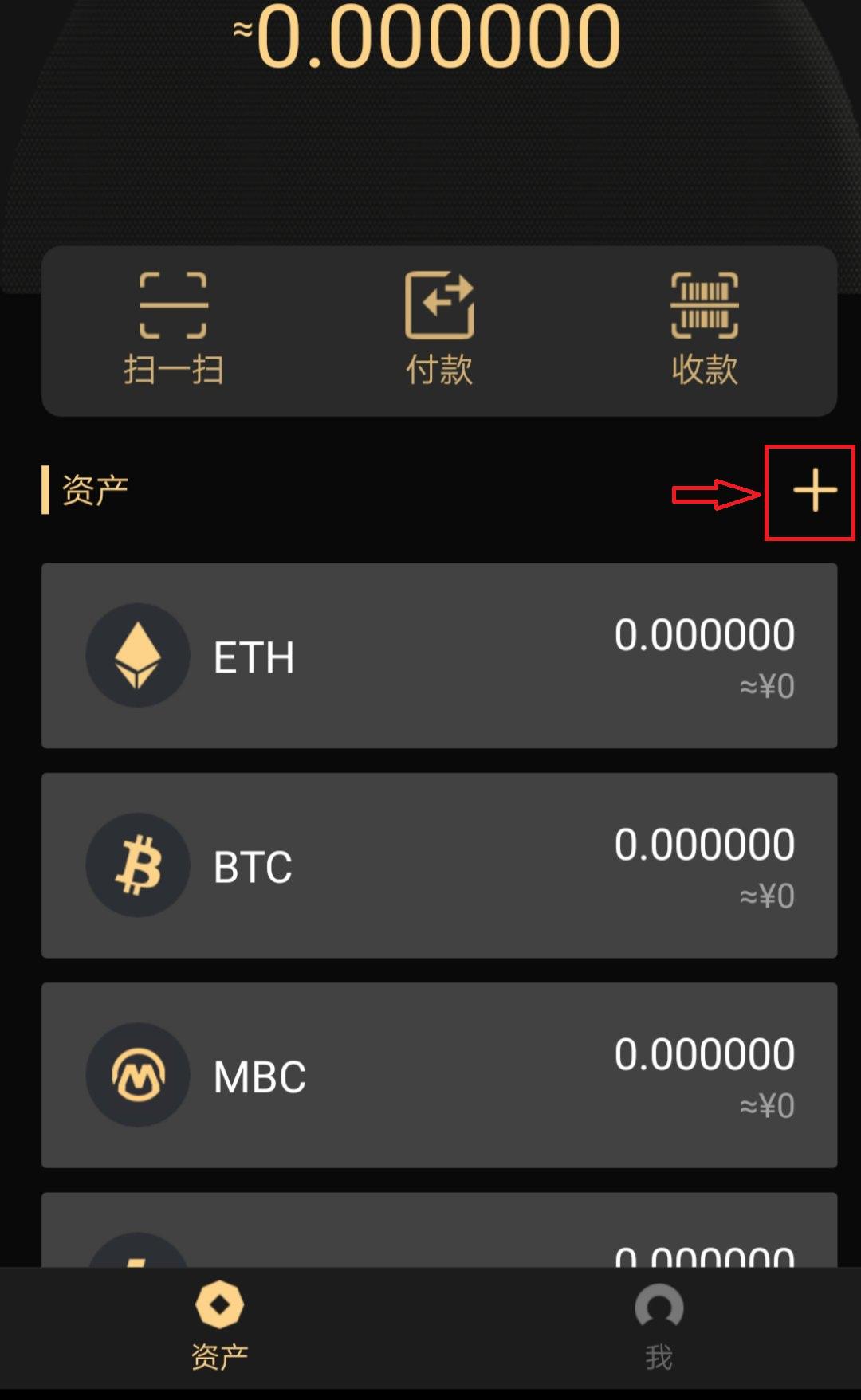Image resolution: width=861 pixels, height=1400 pixels.
Task: Click the MBC coin logo icon
Action: click(137, 1075)
